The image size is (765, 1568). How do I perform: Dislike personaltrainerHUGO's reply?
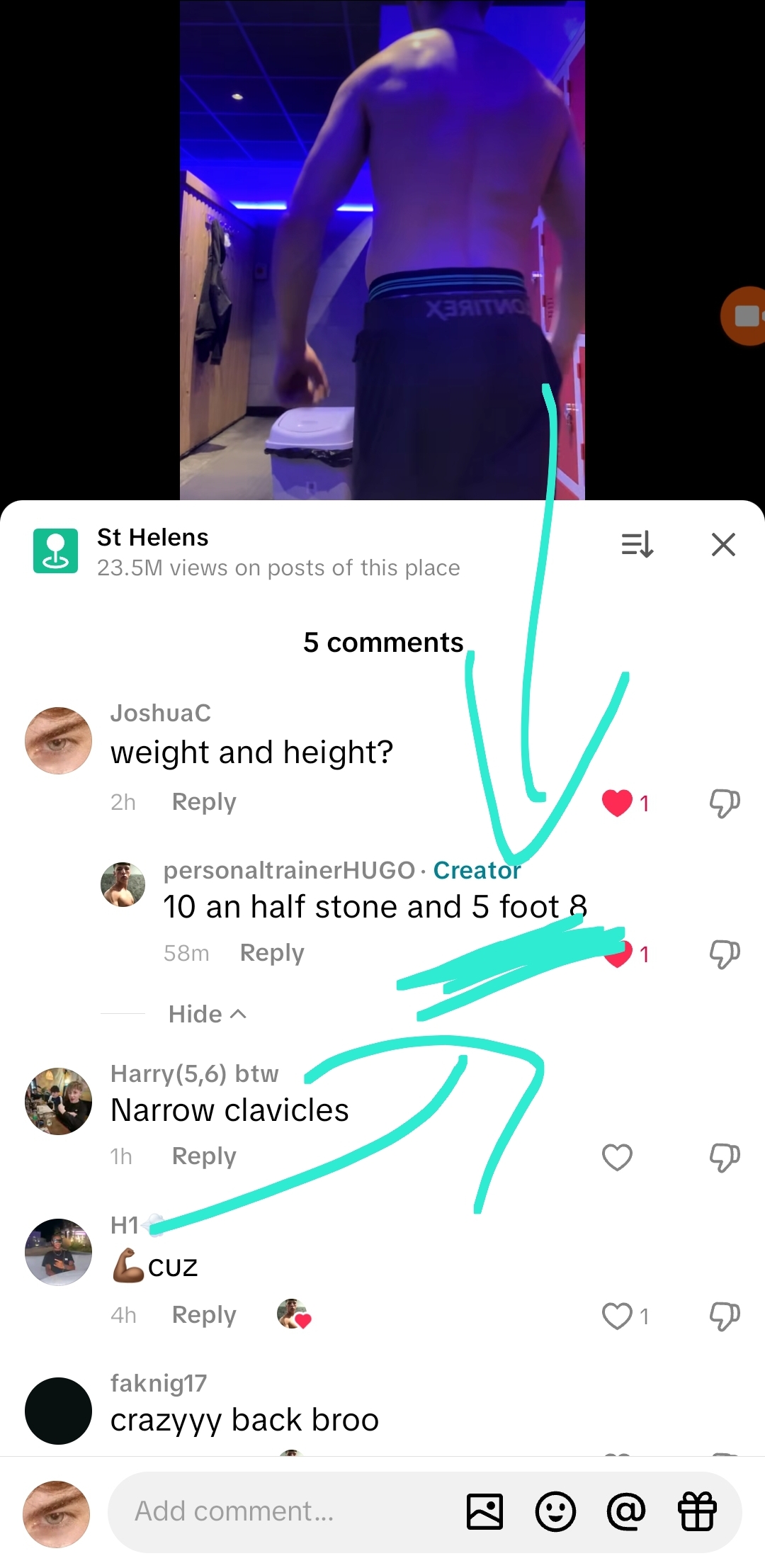coord(724,954)
